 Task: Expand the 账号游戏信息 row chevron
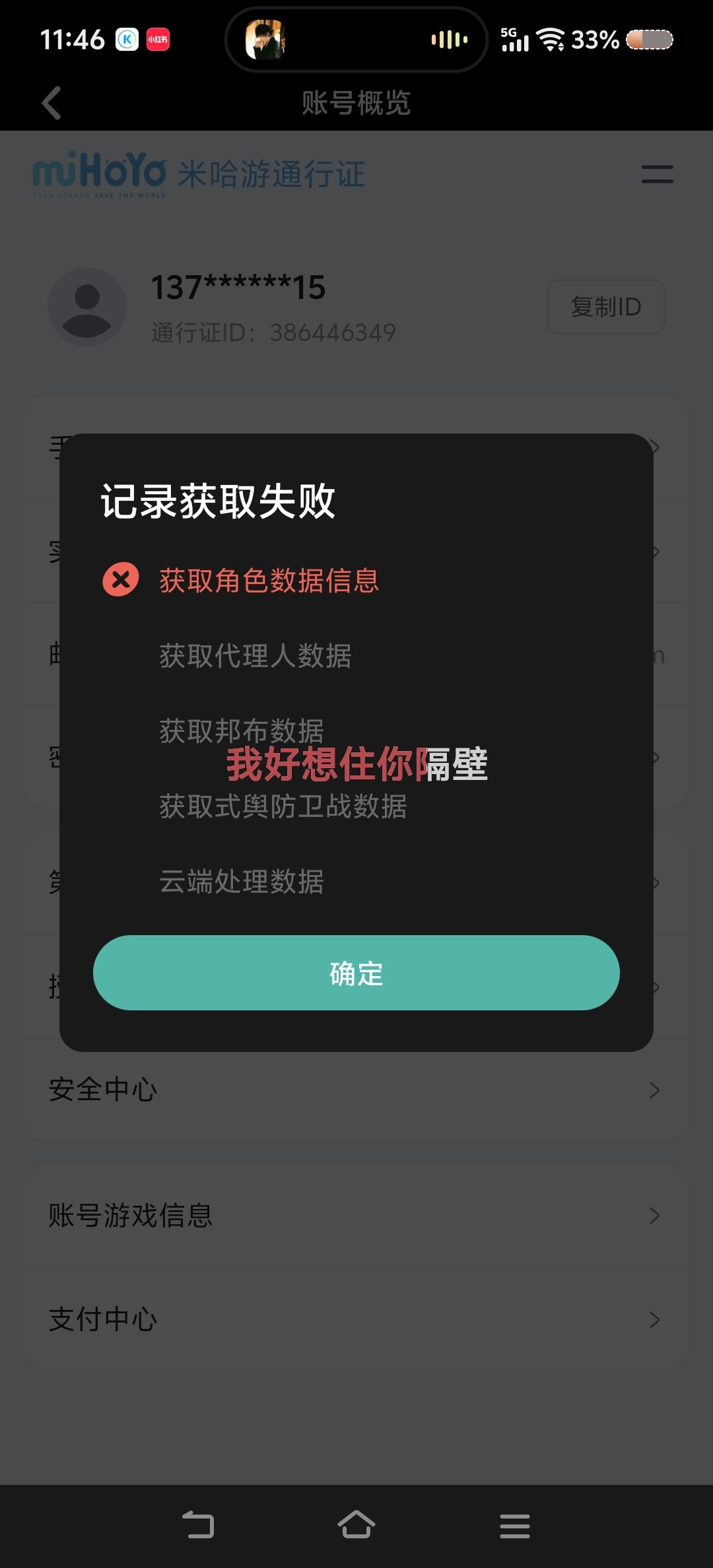click(653, 1215)
